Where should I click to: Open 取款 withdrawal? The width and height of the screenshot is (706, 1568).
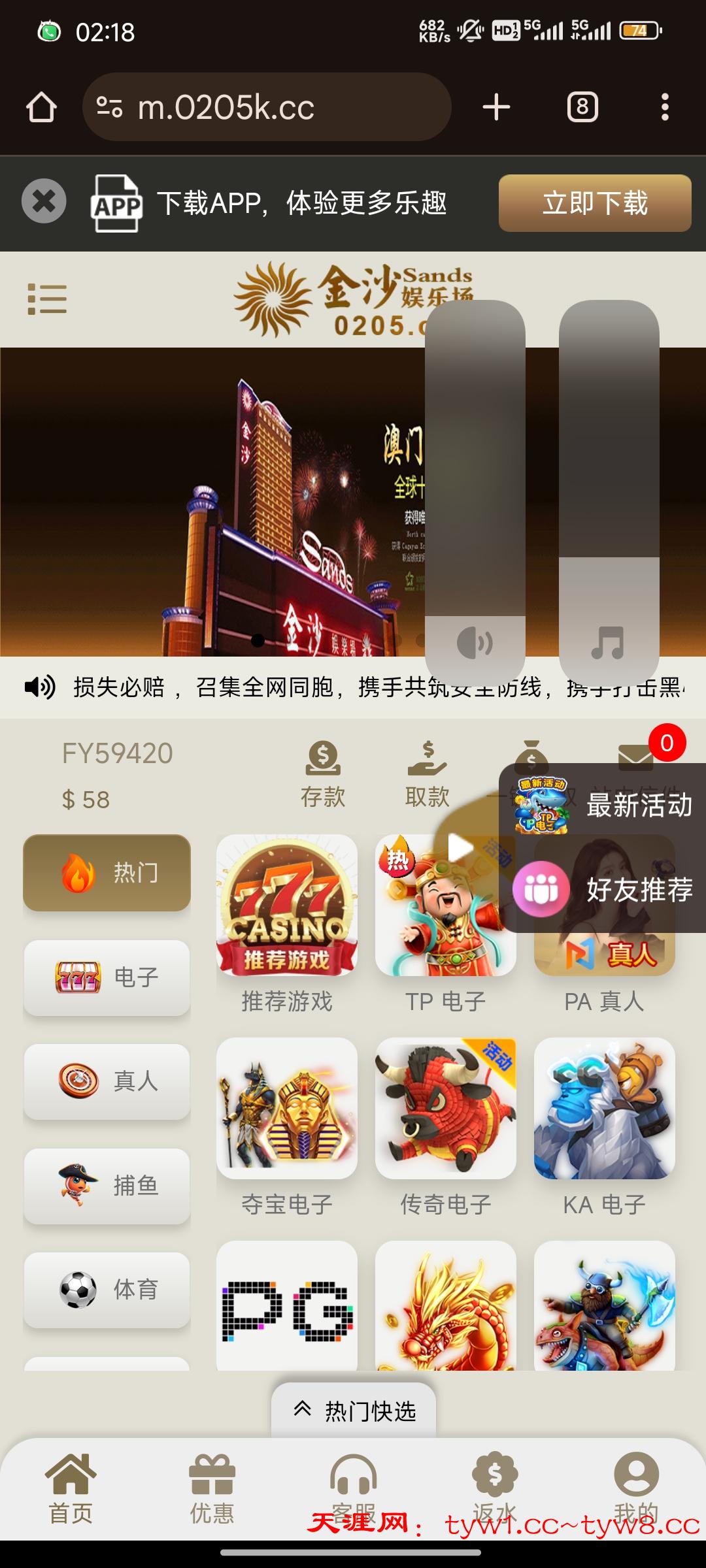pyautogui.click(x=427, y=774)
